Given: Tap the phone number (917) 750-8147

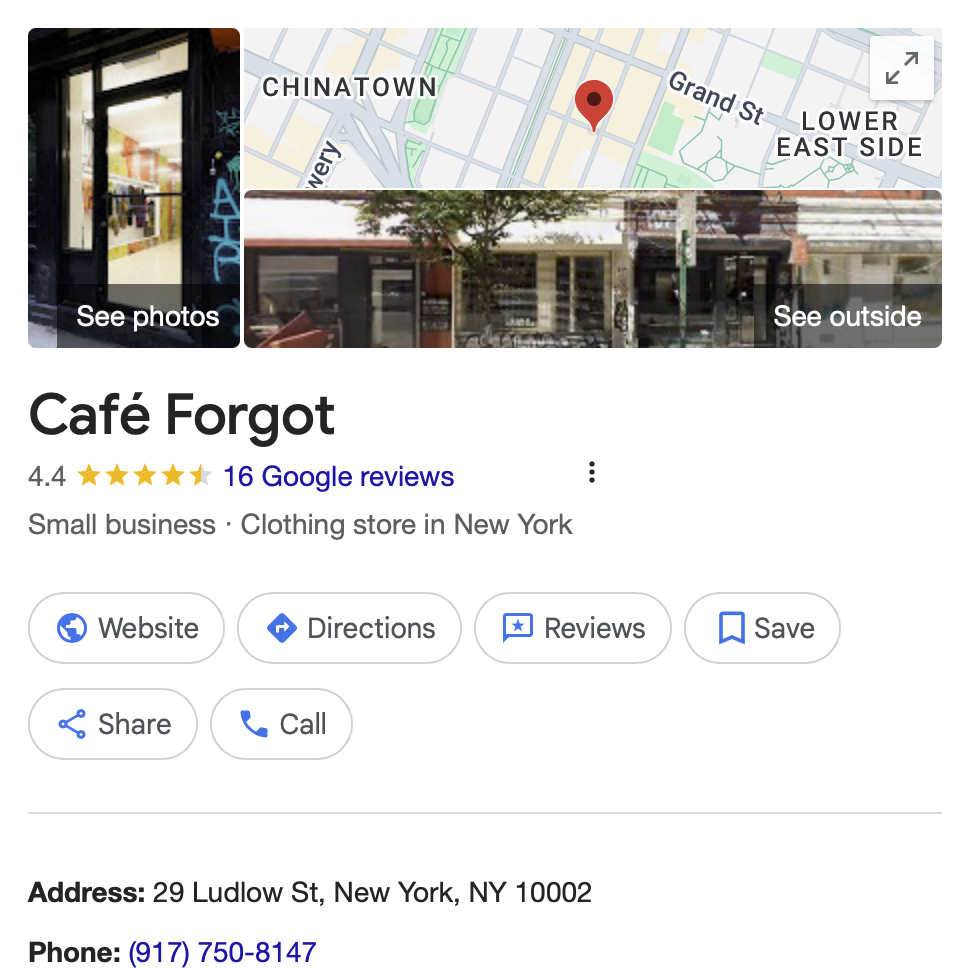Looking at the screenshot, I should pos(222,951).
